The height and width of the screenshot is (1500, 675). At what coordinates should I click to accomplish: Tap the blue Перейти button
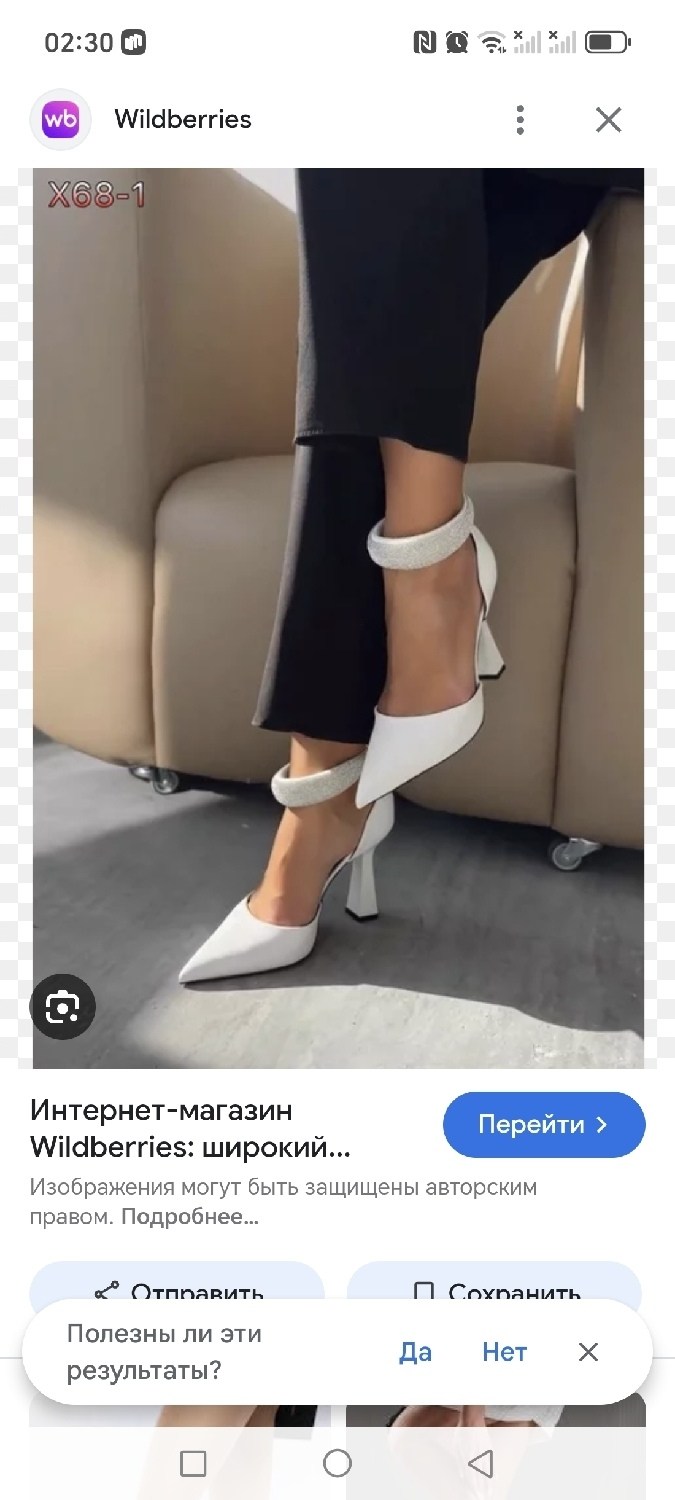[x=543, y=1124]
